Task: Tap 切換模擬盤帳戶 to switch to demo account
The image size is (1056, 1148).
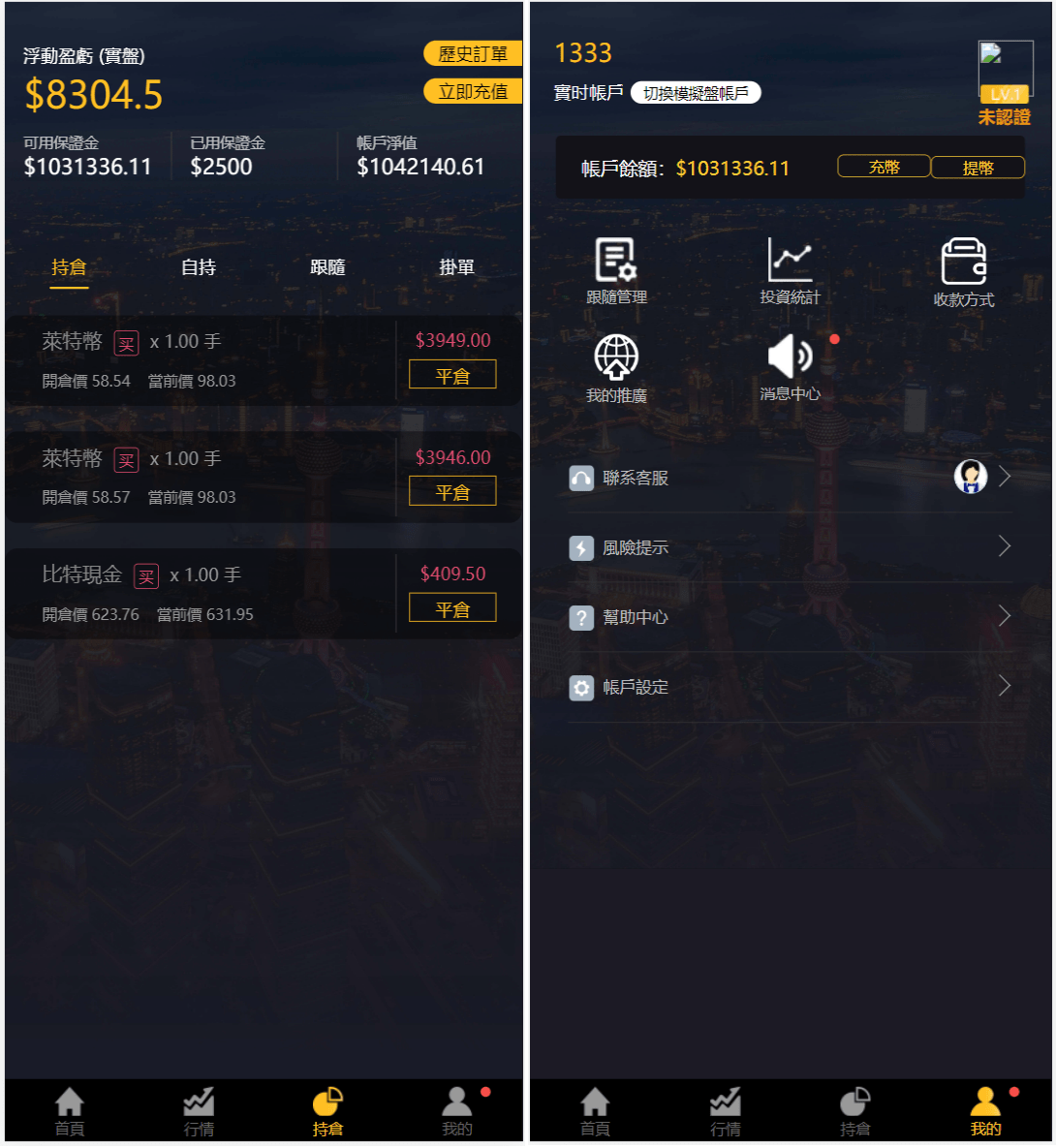Action: [x=696, y=93]
